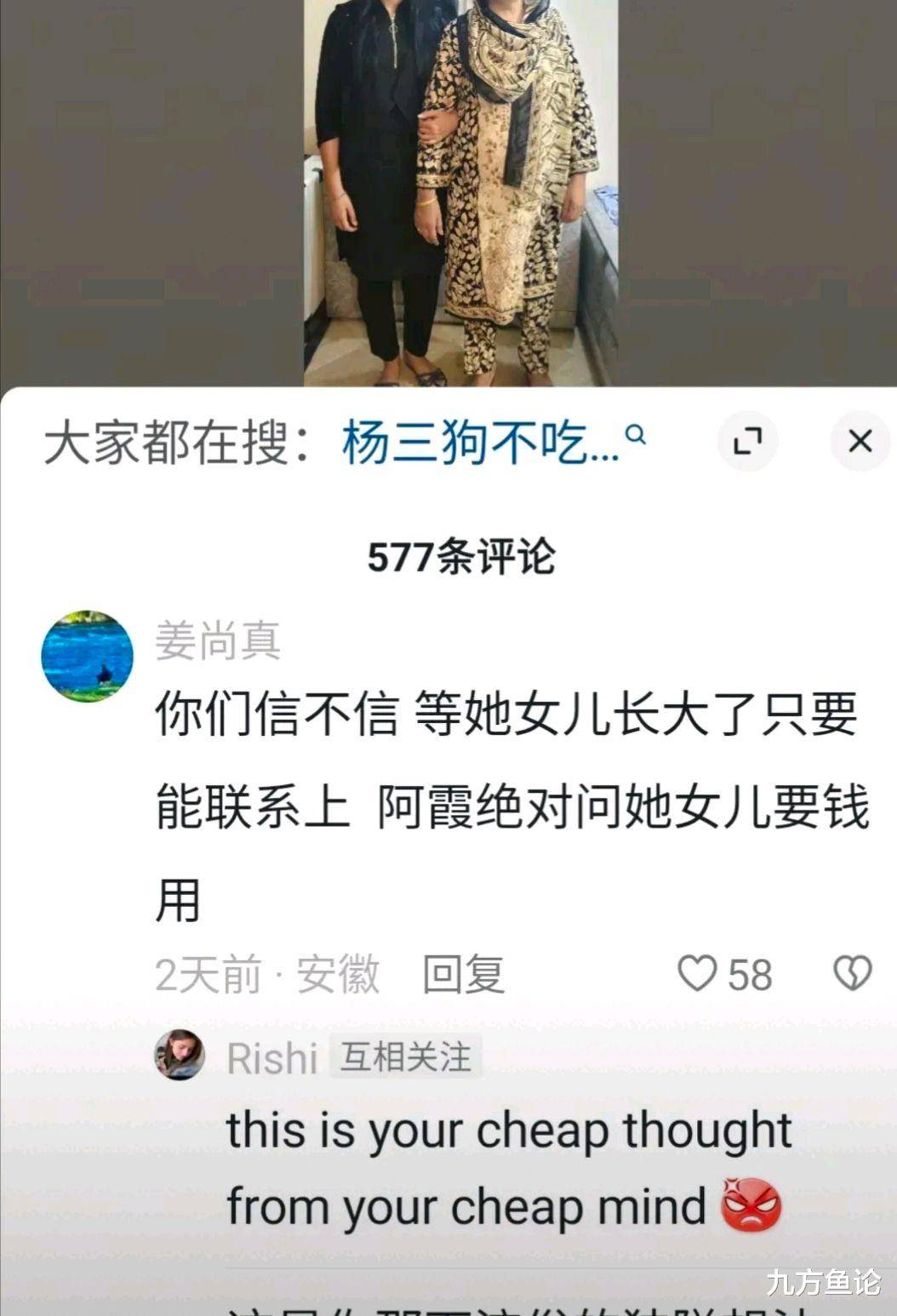897x1316 pixels.
Task: Dislike 姜尚真's comment
Action: coord(852,973)
